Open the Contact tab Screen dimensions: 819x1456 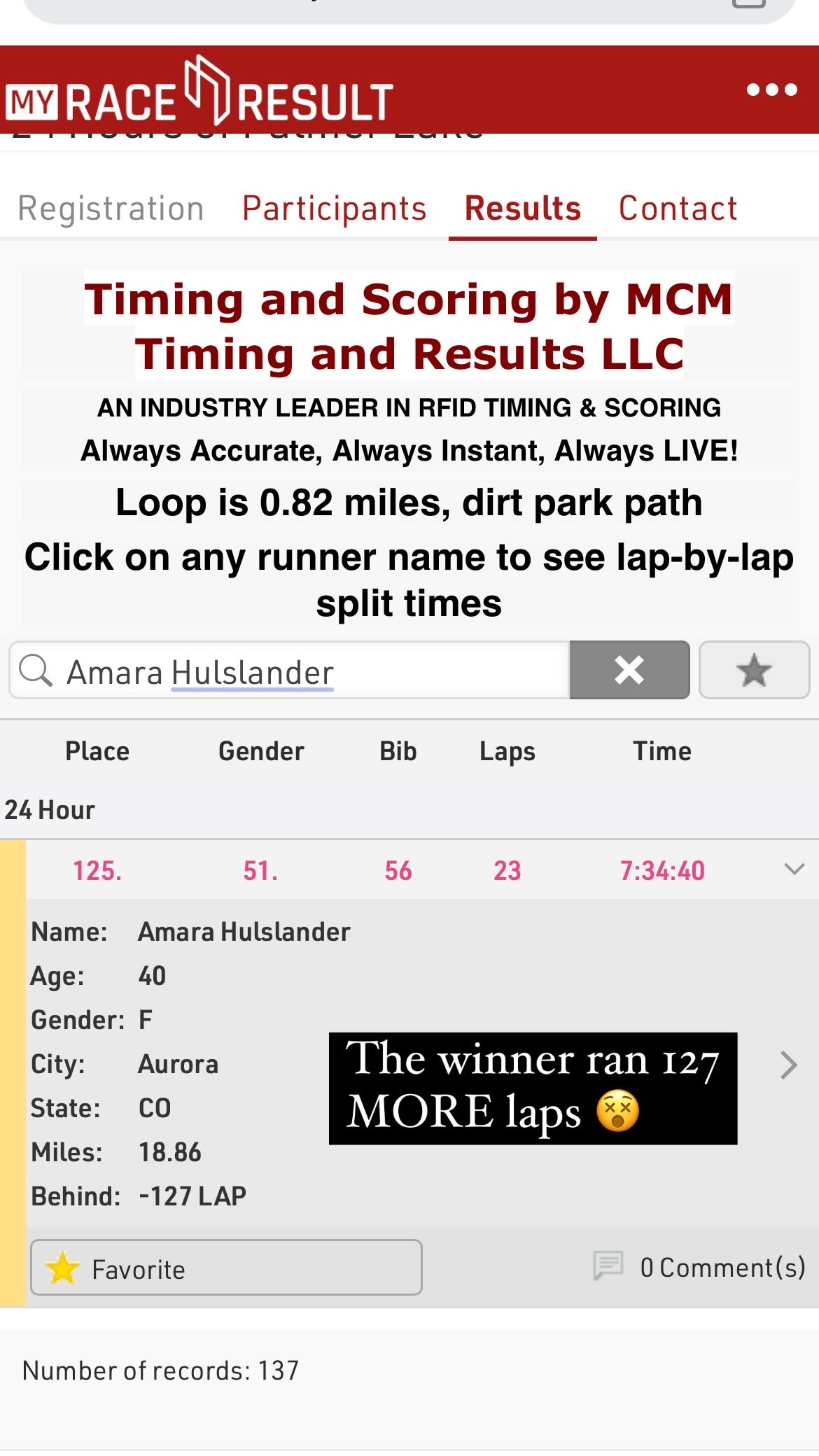point(678,209)
